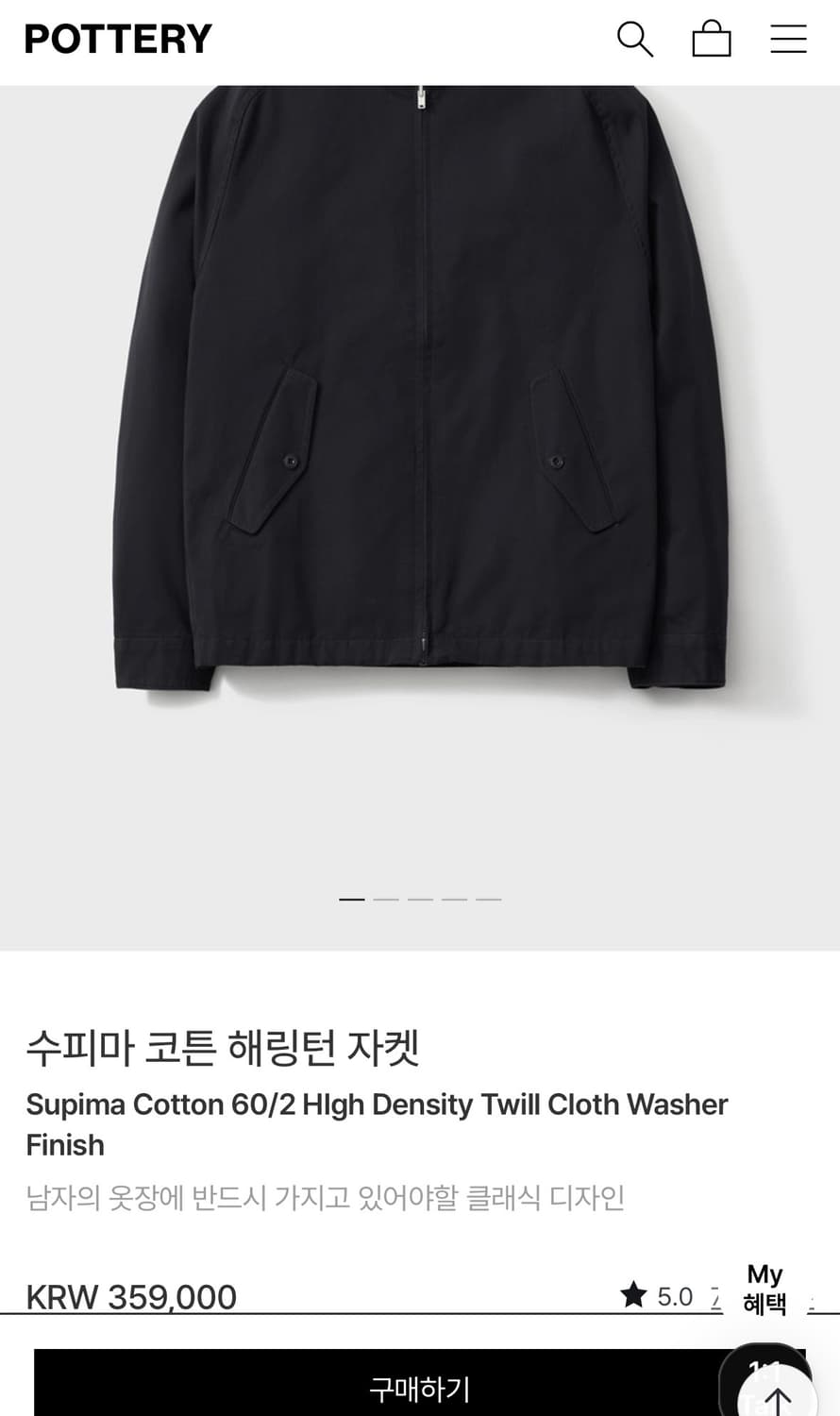840x1416 pixels.
Task: Select the second carousel indicator dot
Action: 385,900
